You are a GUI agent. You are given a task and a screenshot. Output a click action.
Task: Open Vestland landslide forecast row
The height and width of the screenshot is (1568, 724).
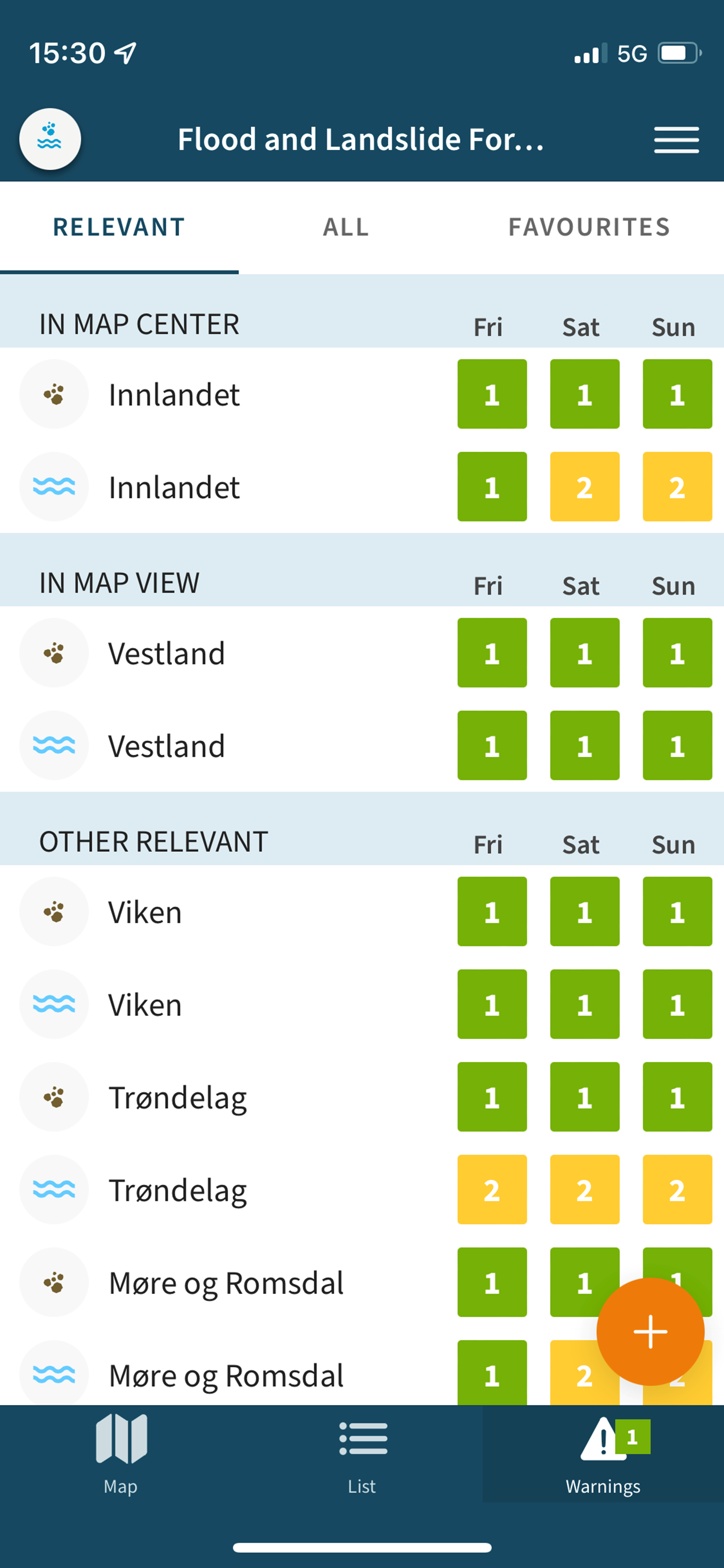click(362, 653)
